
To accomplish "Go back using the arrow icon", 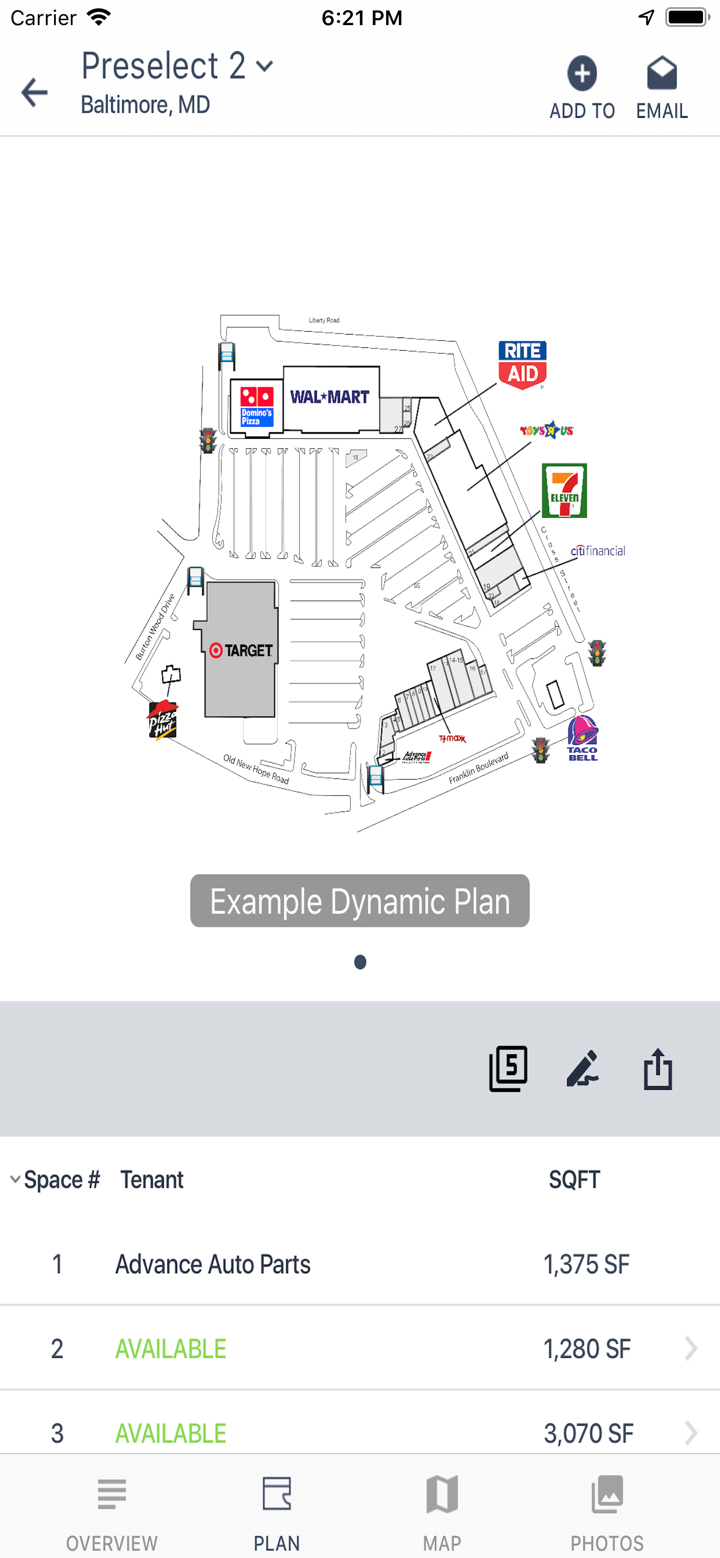I will click(x=34, y=92).
